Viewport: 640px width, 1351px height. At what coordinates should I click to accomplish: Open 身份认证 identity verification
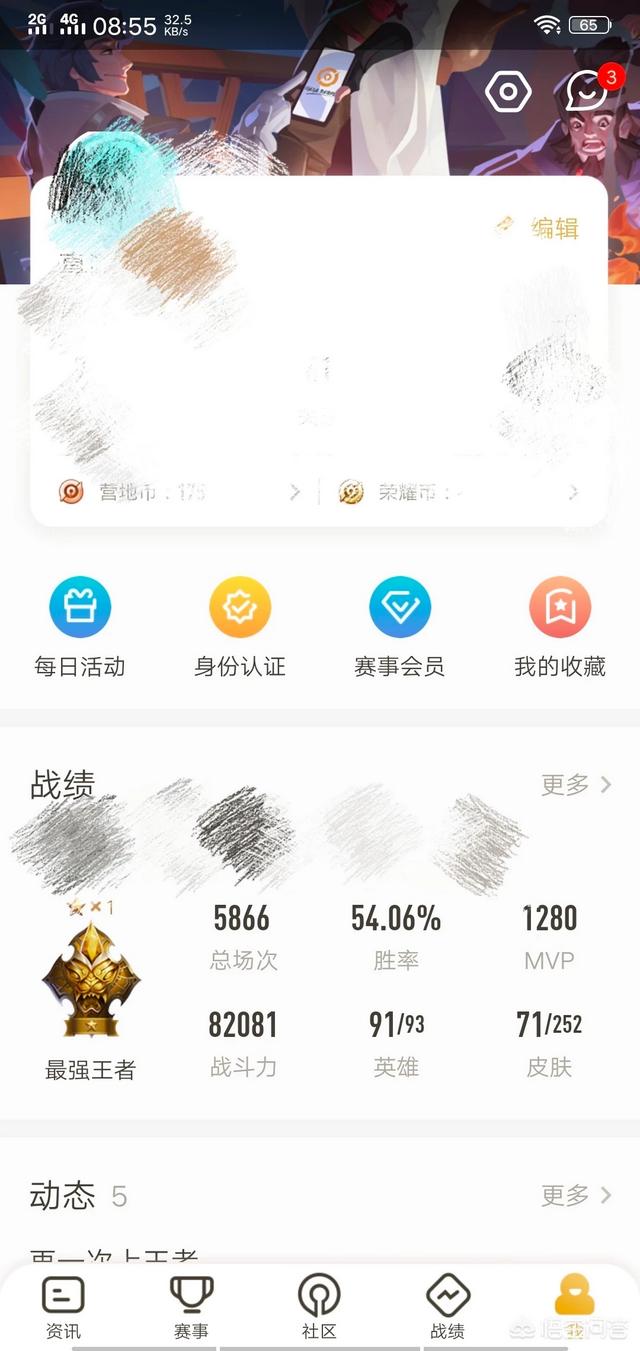point(240,629)
